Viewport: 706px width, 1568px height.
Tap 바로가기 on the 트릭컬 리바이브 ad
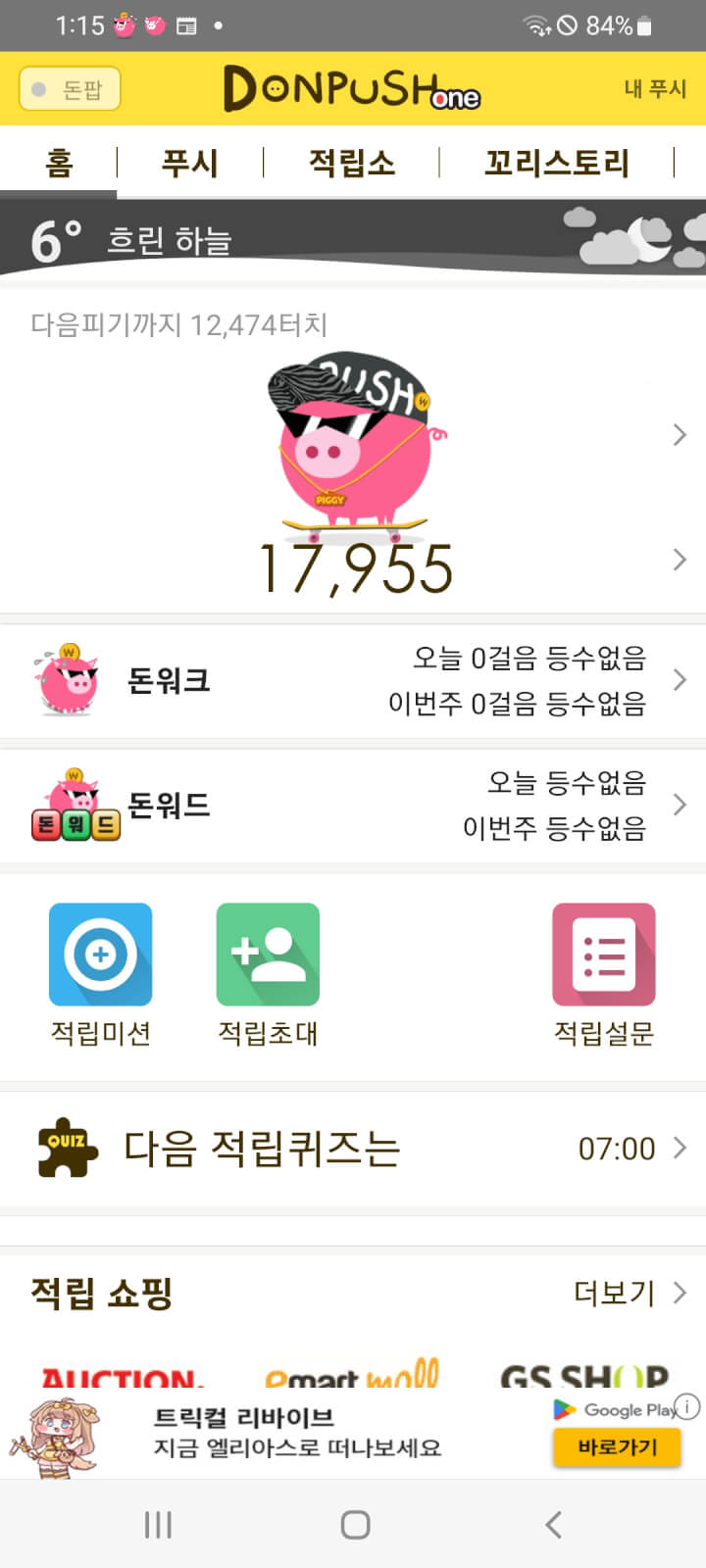pos(617,1446)
